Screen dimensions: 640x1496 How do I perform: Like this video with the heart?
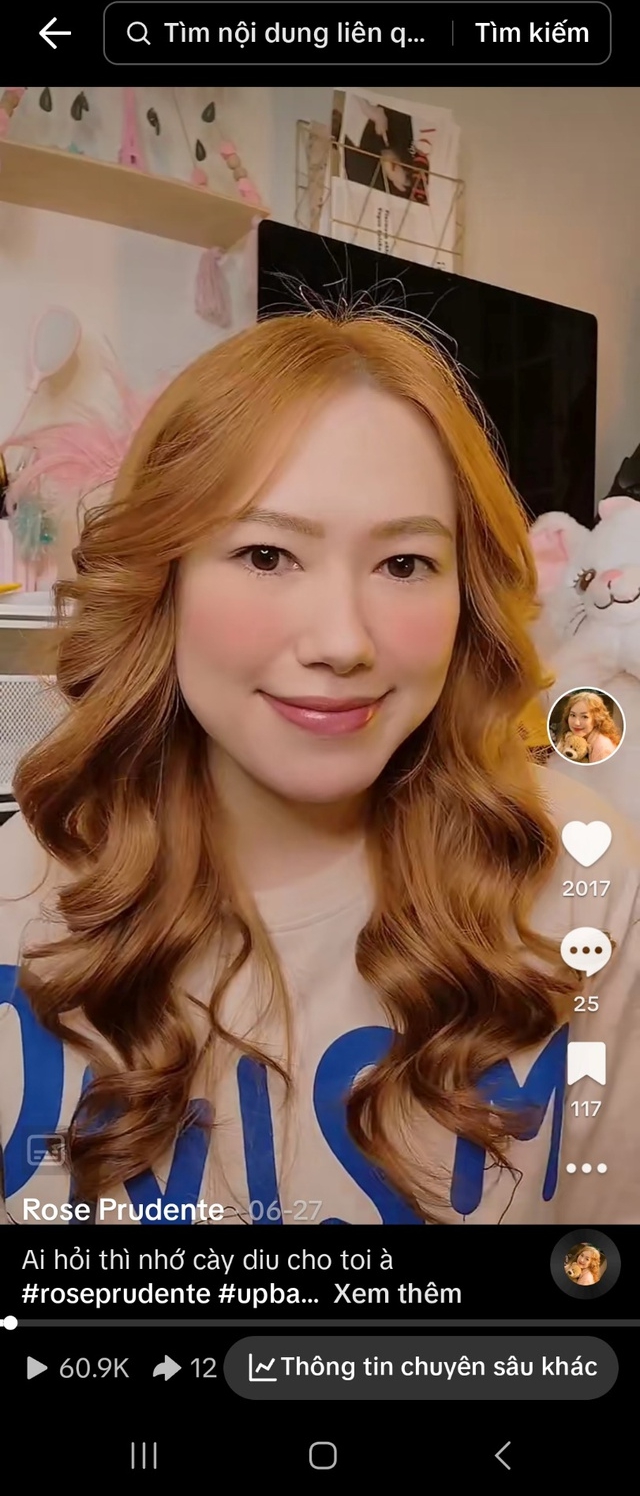click(586, 845)
